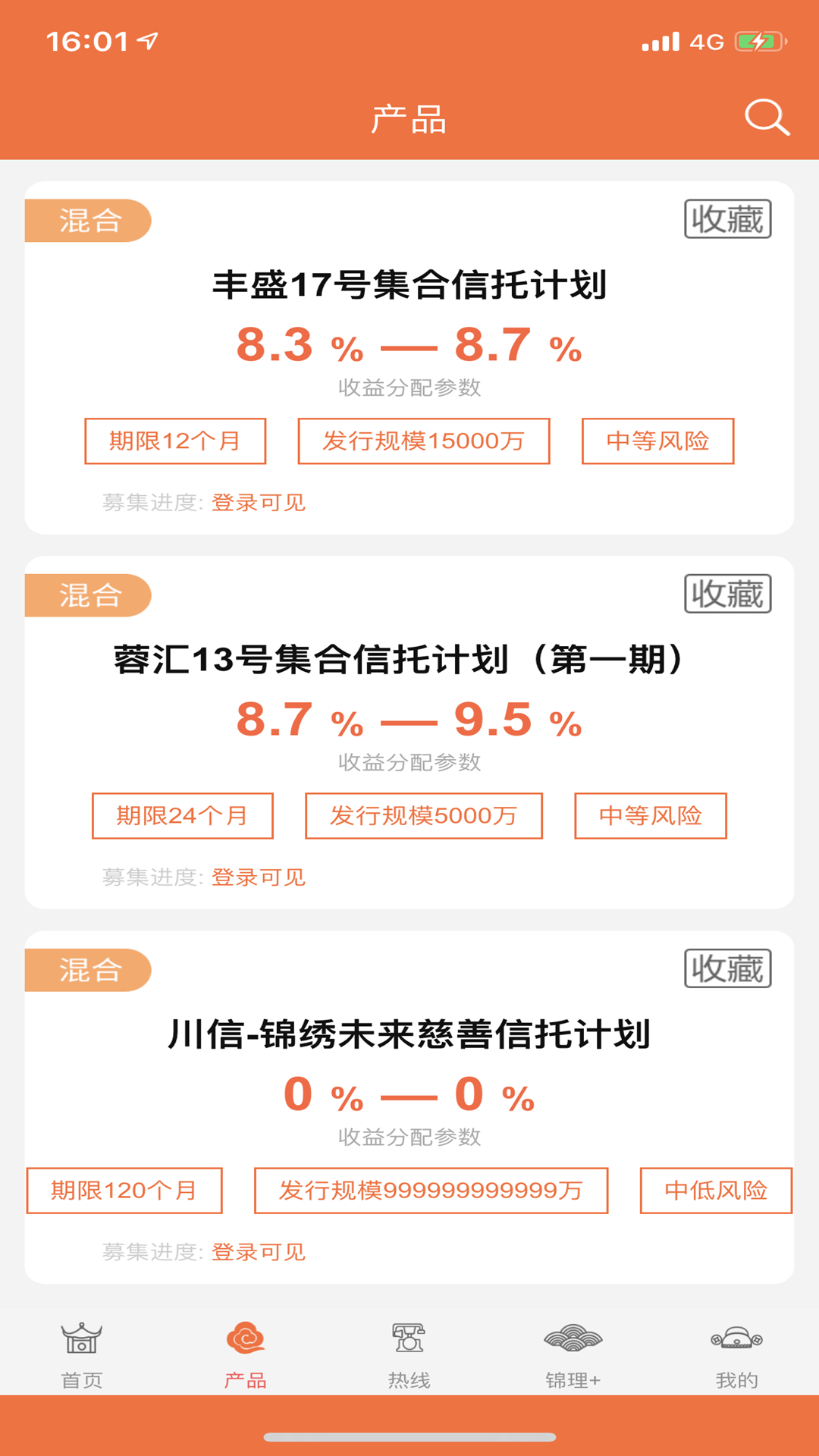The image size is (819, 1456).
Task: Tap the 募集进度 progress row on 蓉汇13号
Action: [206, 877]
